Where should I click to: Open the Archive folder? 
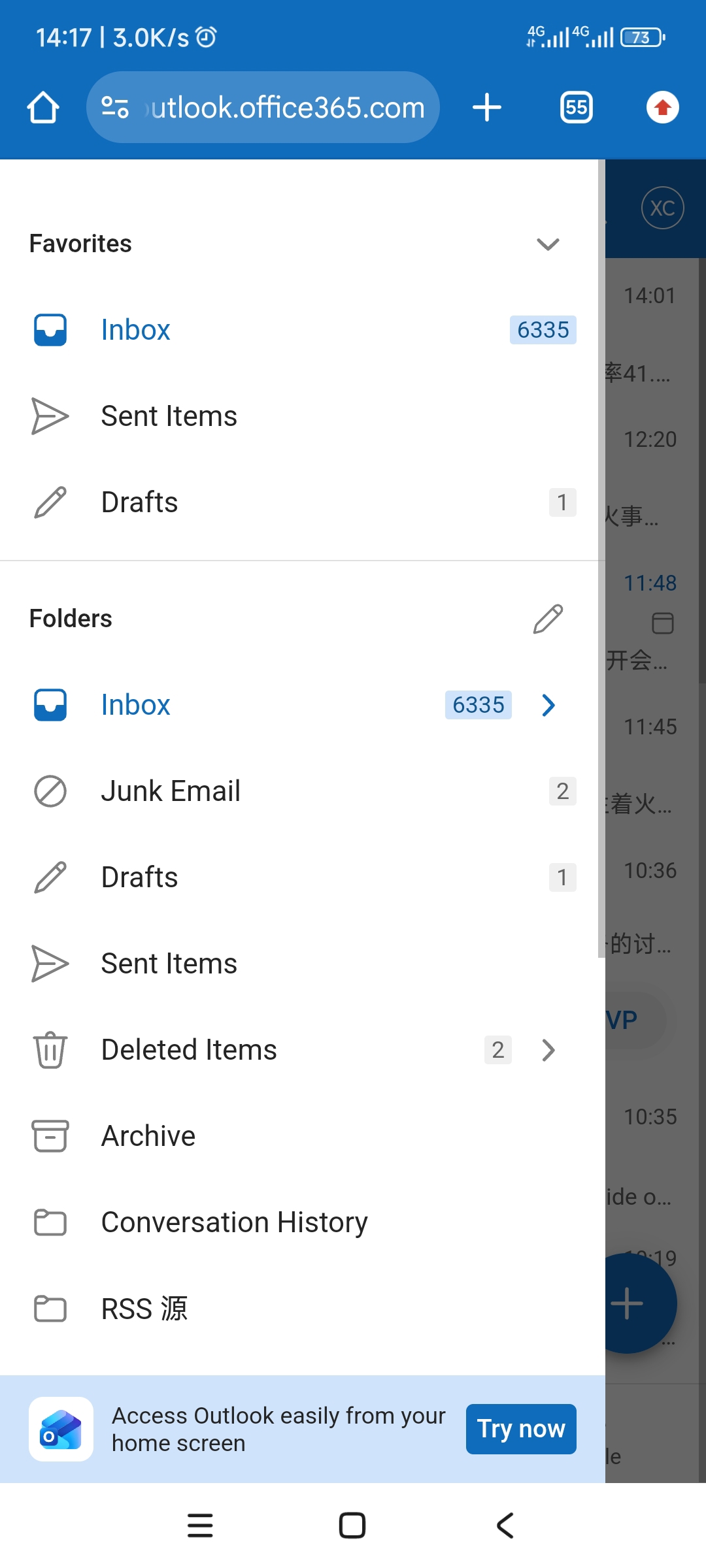point(148,1136)
